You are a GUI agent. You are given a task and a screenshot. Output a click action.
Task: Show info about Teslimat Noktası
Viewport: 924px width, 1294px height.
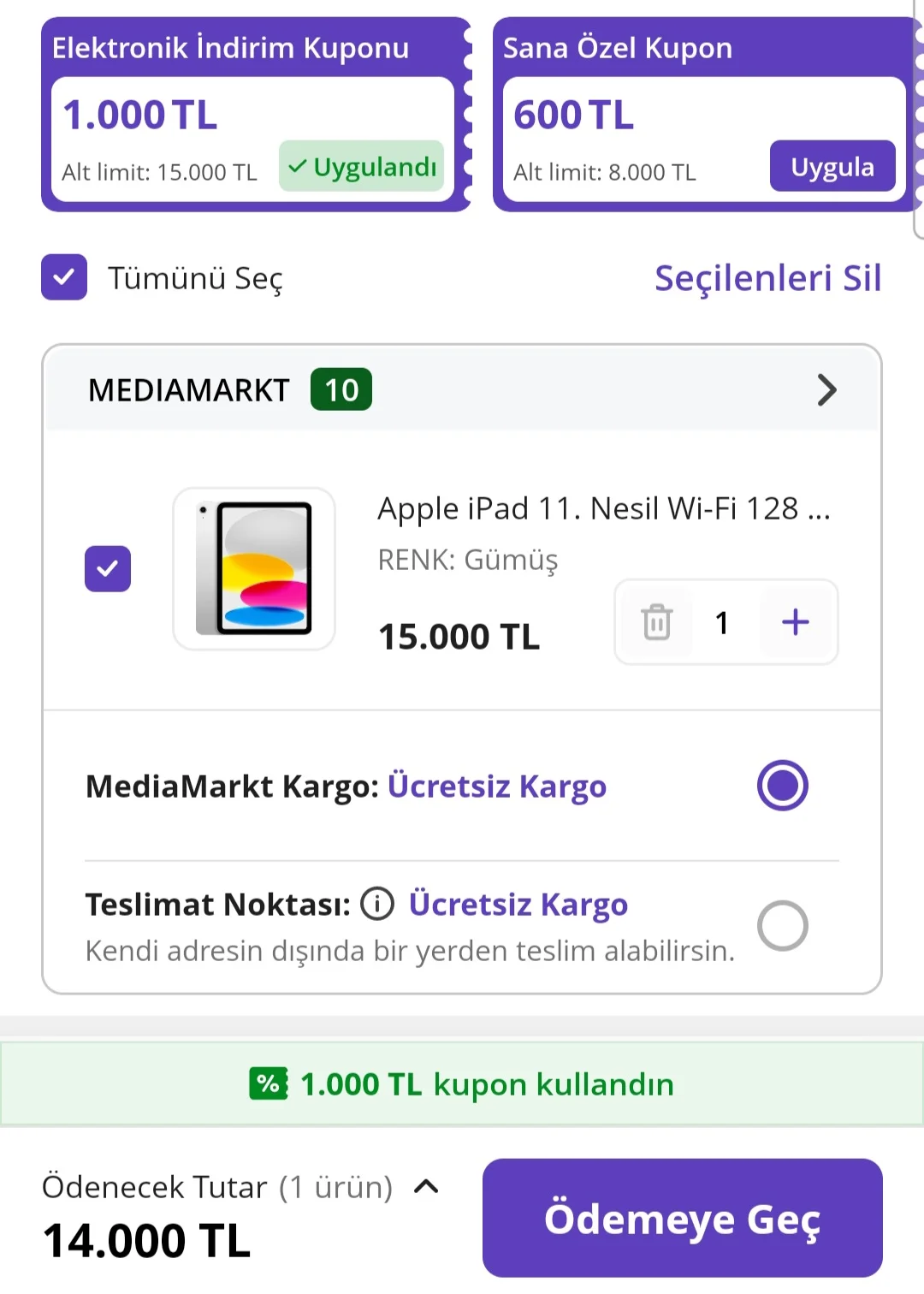377,904
